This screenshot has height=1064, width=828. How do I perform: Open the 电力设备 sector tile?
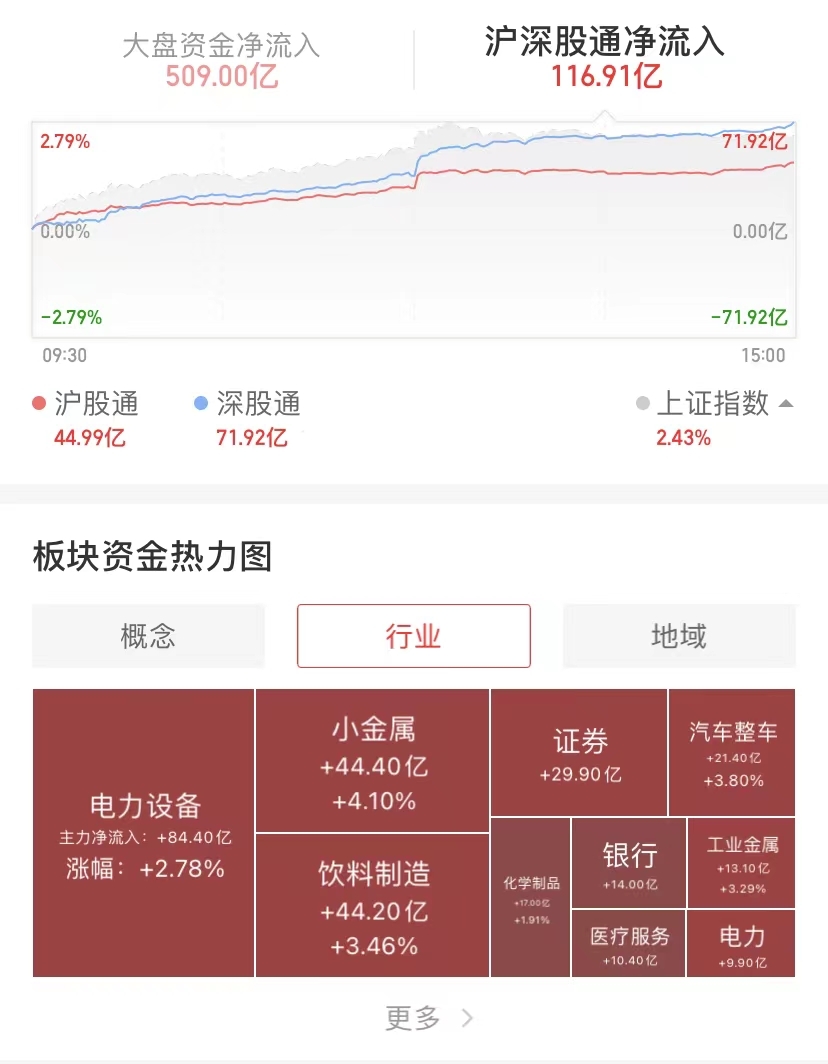[x=144, y=833]
